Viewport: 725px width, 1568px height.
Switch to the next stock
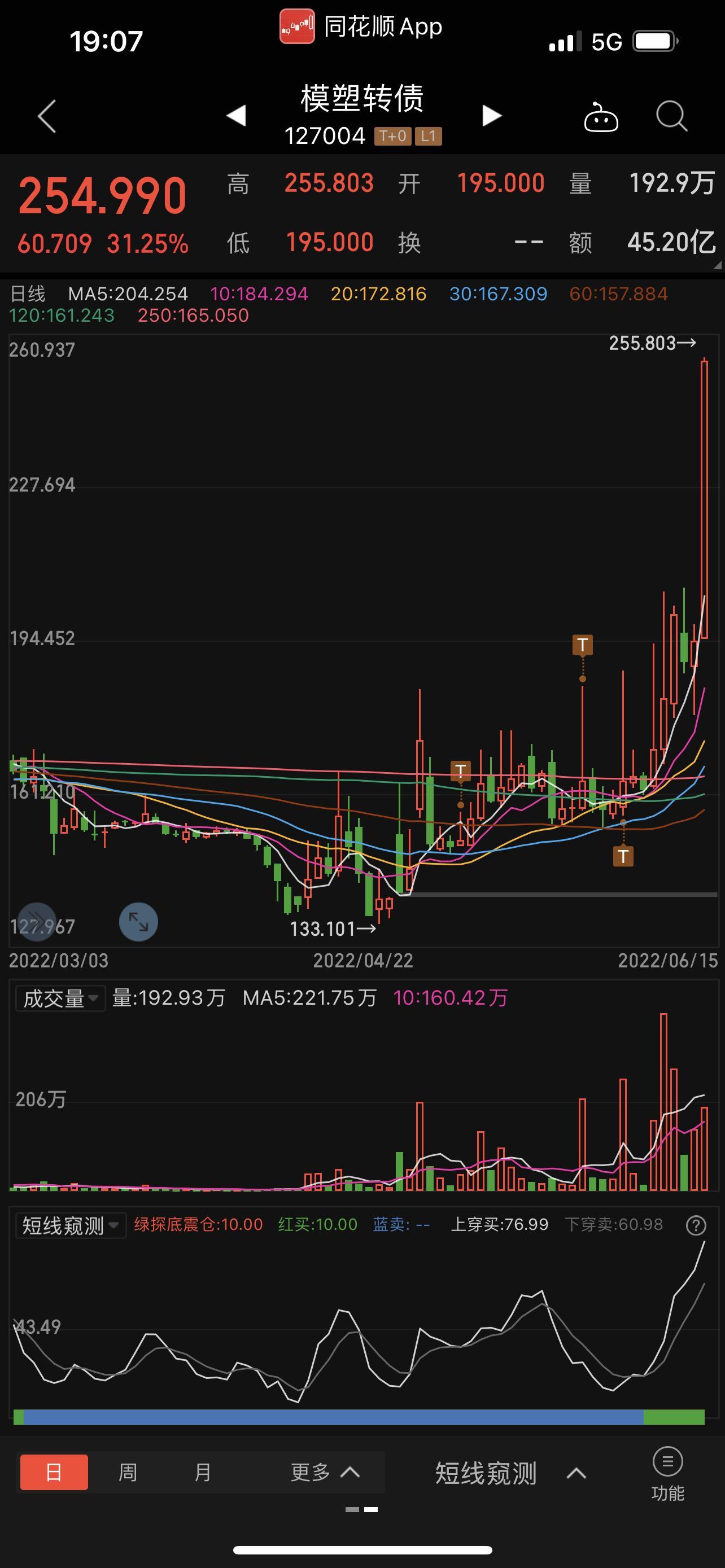click(x=491, y=115)
